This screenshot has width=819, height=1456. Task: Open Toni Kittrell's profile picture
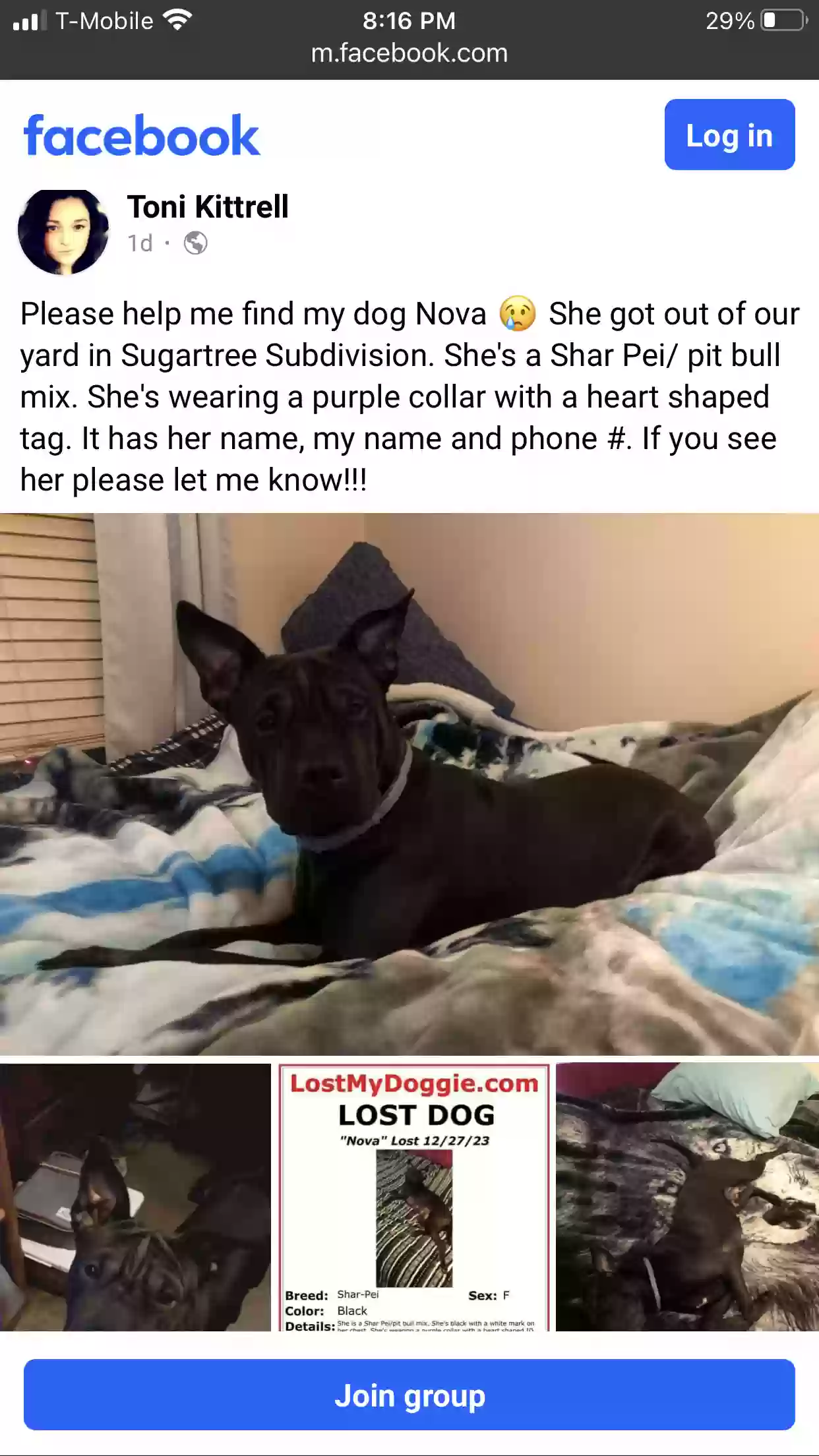63,232
